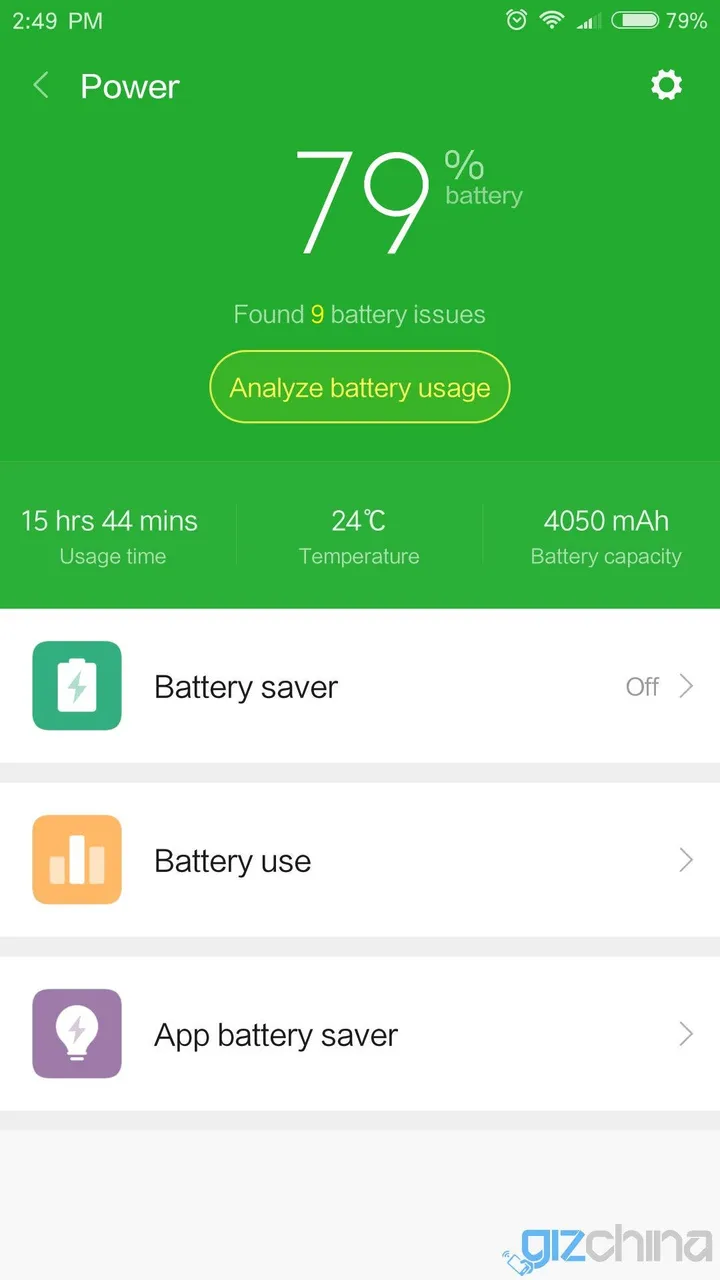This screenshot has height=1280, width=720.
Task: Expand App battery saver via its arrow
Action: [x=687, y=1034]
